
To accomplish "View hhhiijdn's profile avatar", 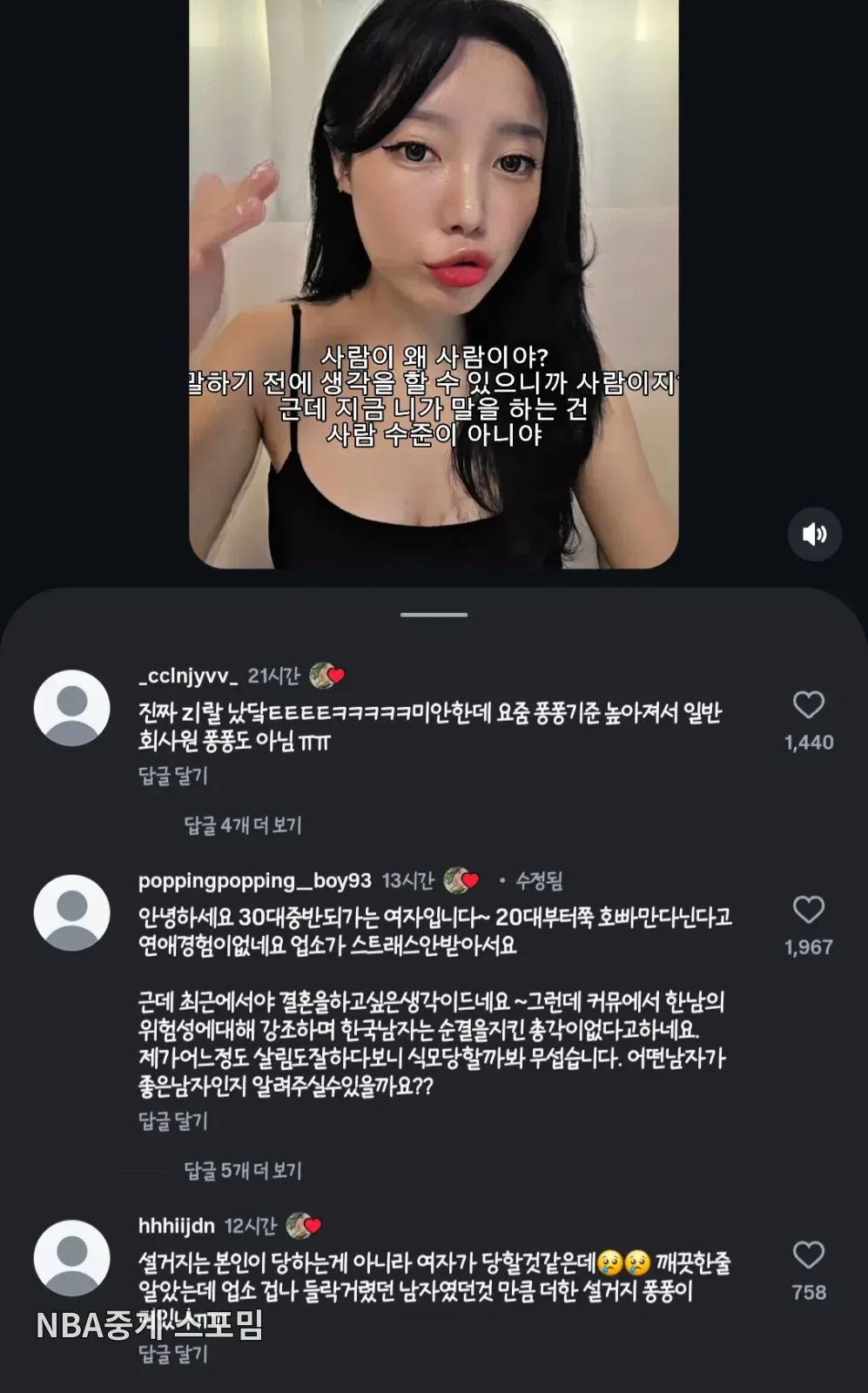I will click(x=71, y=1258).
